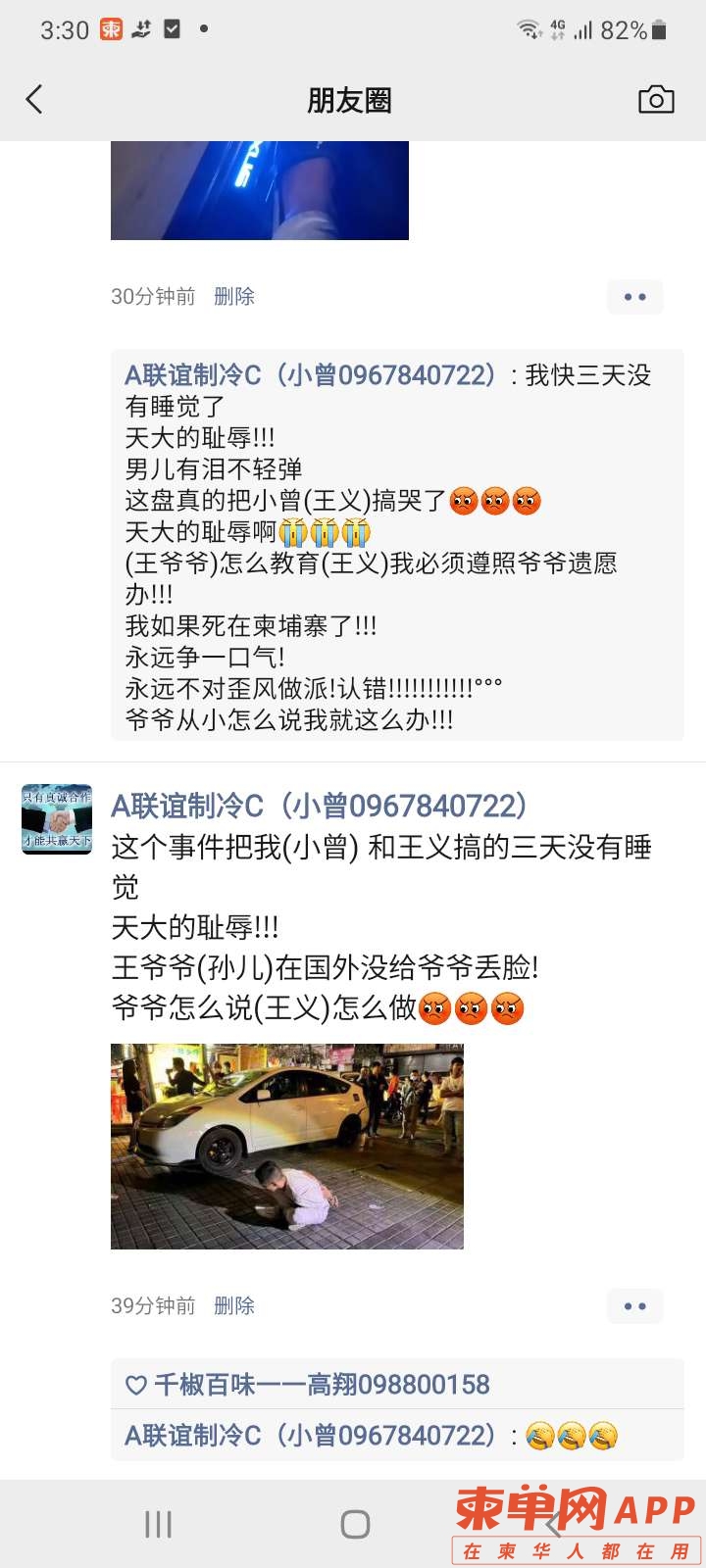Open the two-dot menu on the 39分钟前 post
This screenshot has height=1568, width=706.
(634, 1305)
